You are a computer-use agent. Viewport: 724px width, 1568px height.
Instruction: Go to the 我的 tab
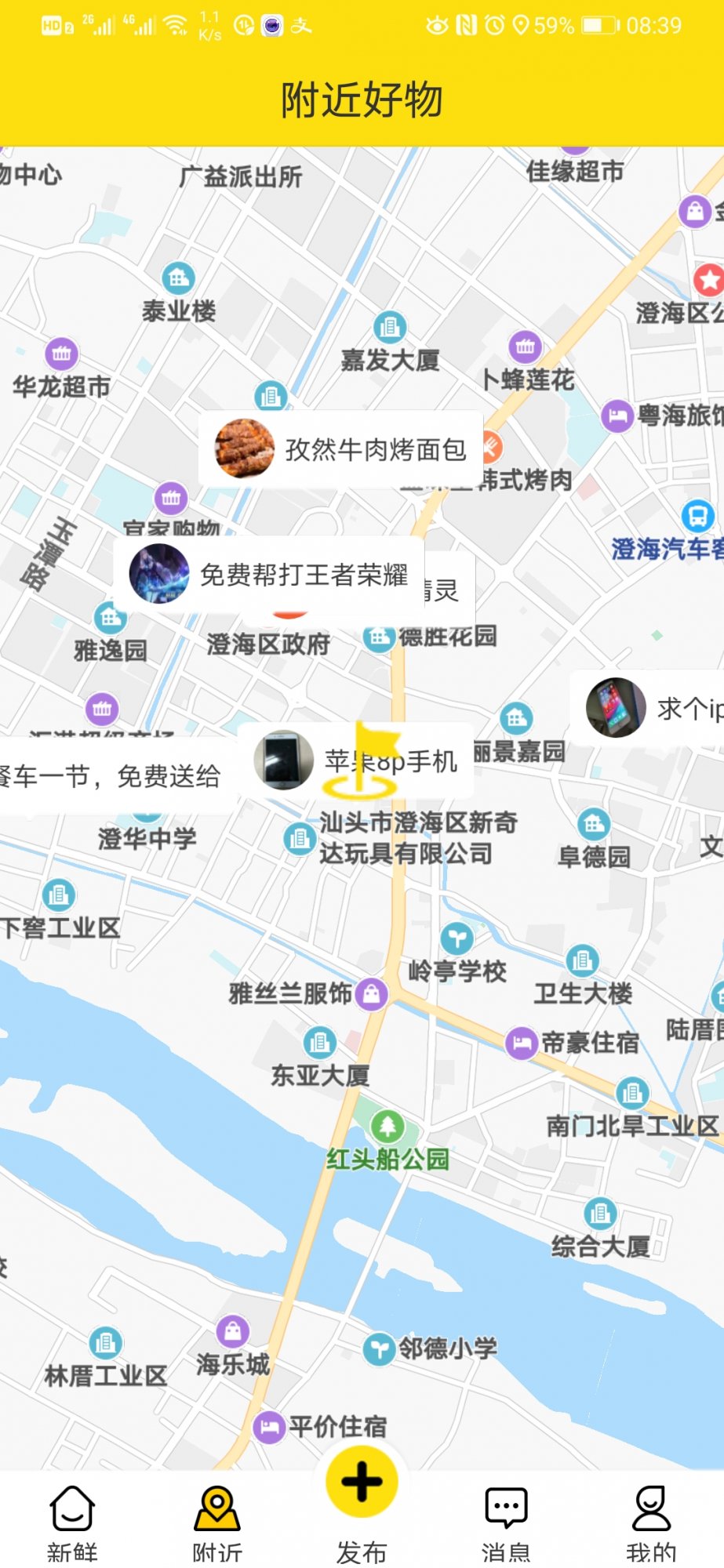click(651, 1523)
